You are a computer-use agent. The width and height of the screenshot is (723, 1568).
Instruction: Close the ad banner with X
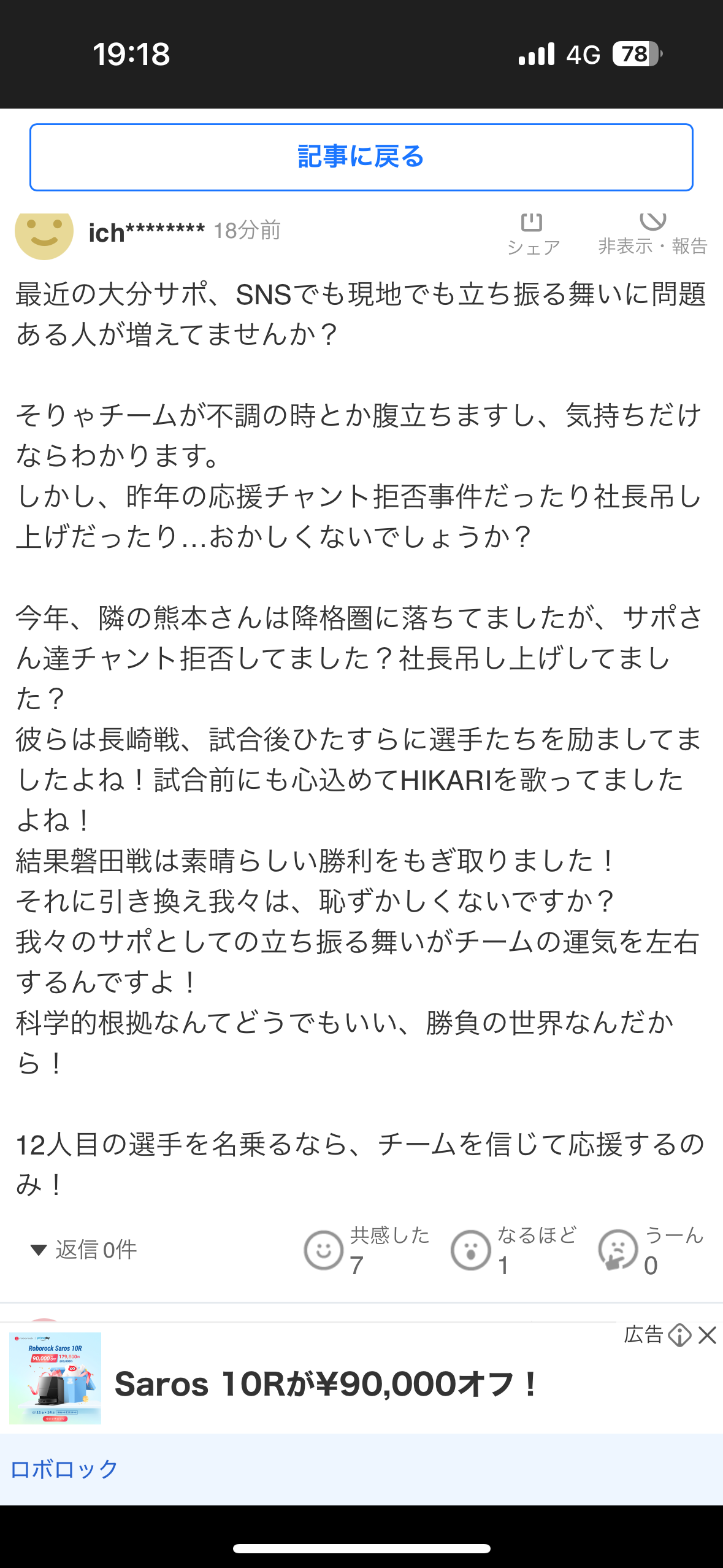coord(707,1335)
